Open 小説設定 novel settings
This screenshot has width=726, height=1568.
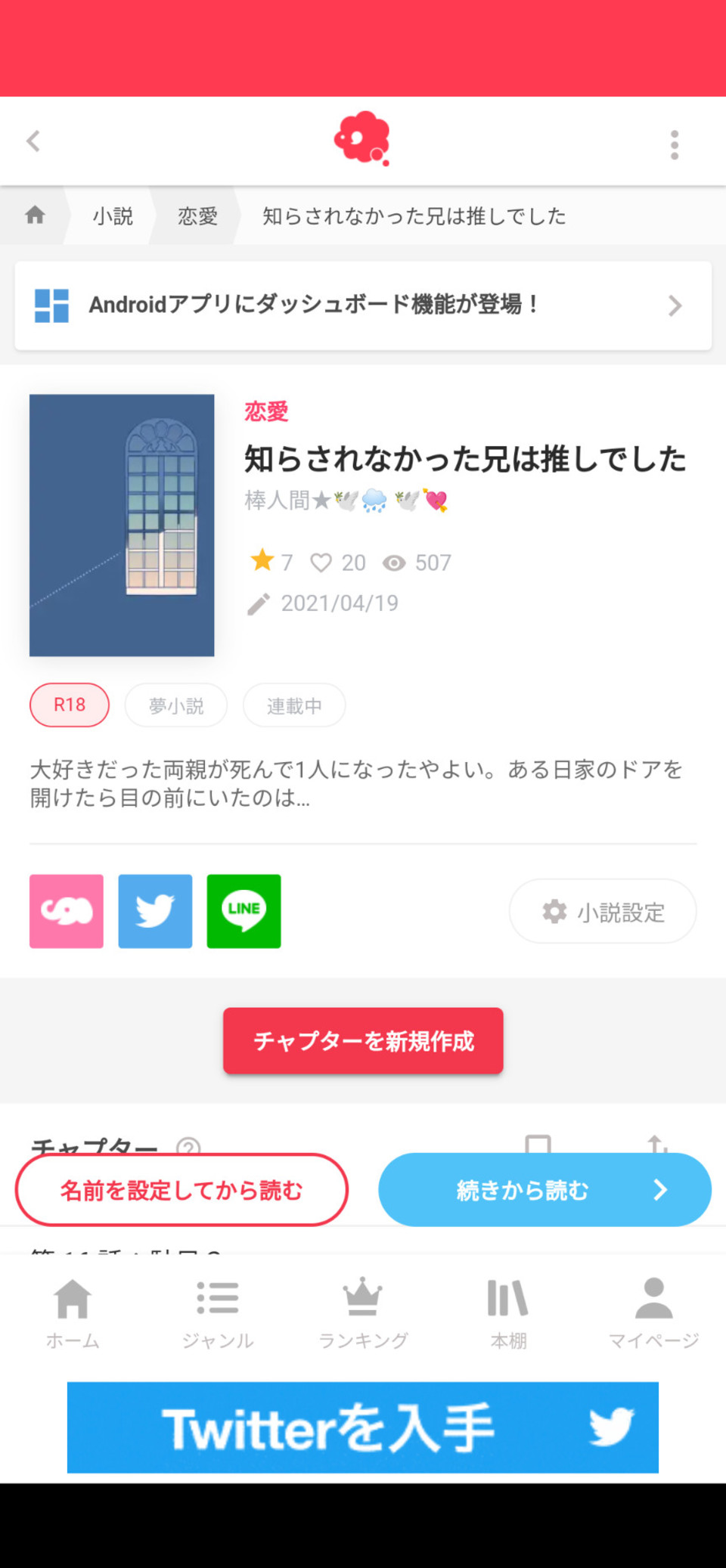(x=603, y=911)
